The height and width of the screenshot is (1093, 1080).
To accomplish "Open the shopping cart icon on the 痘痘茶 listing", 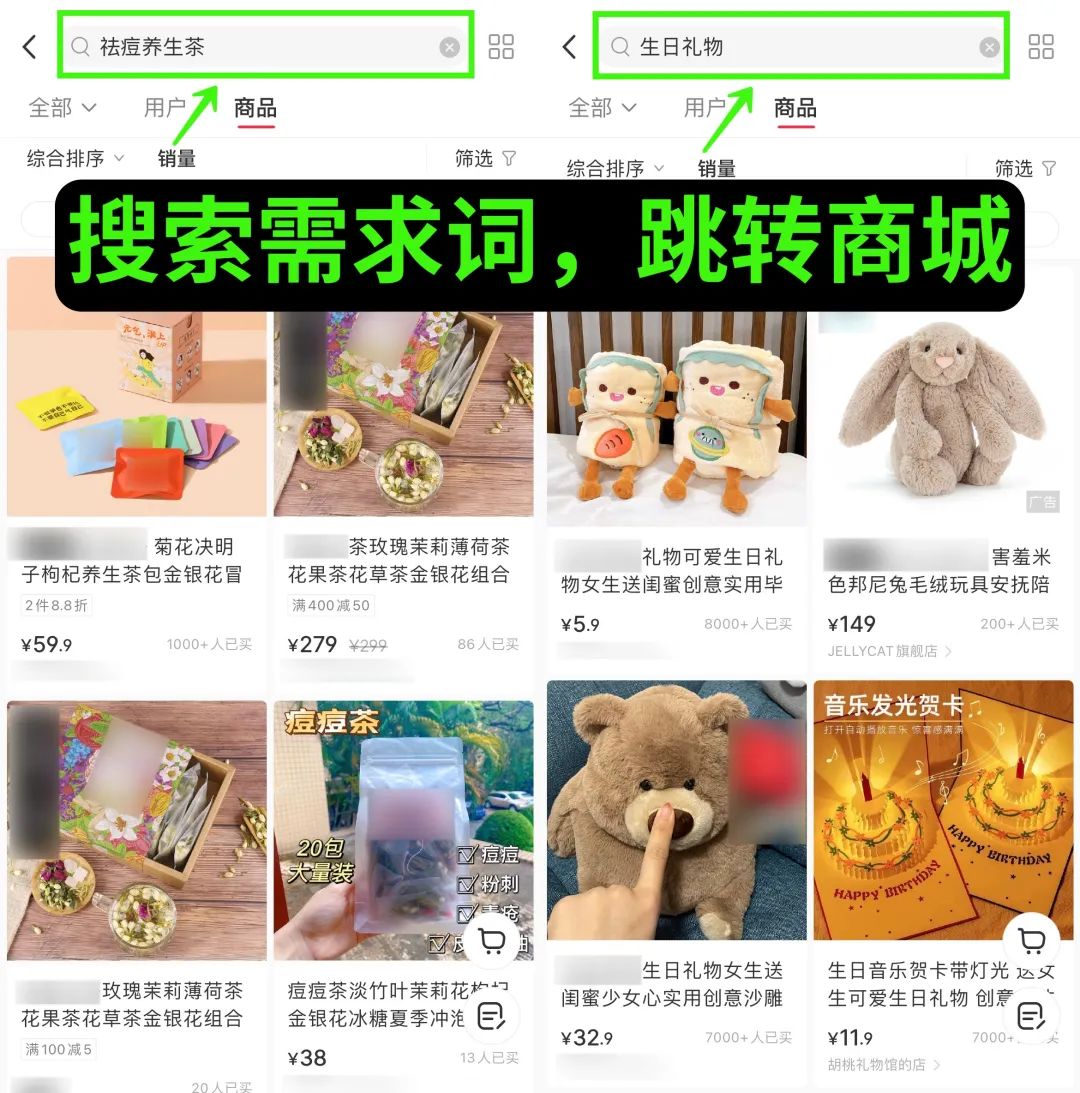I will (x=491, y=941).
